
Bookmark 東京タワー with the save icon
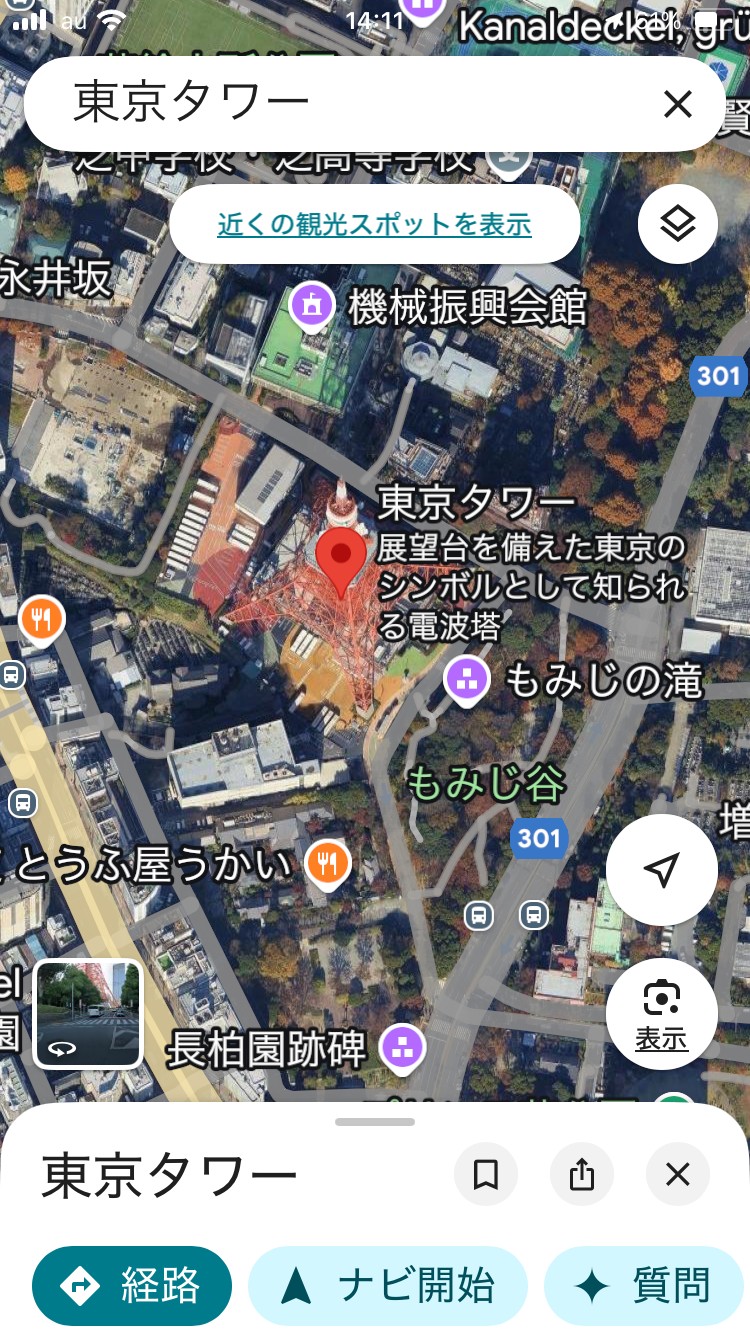[x=486, y=1174]
